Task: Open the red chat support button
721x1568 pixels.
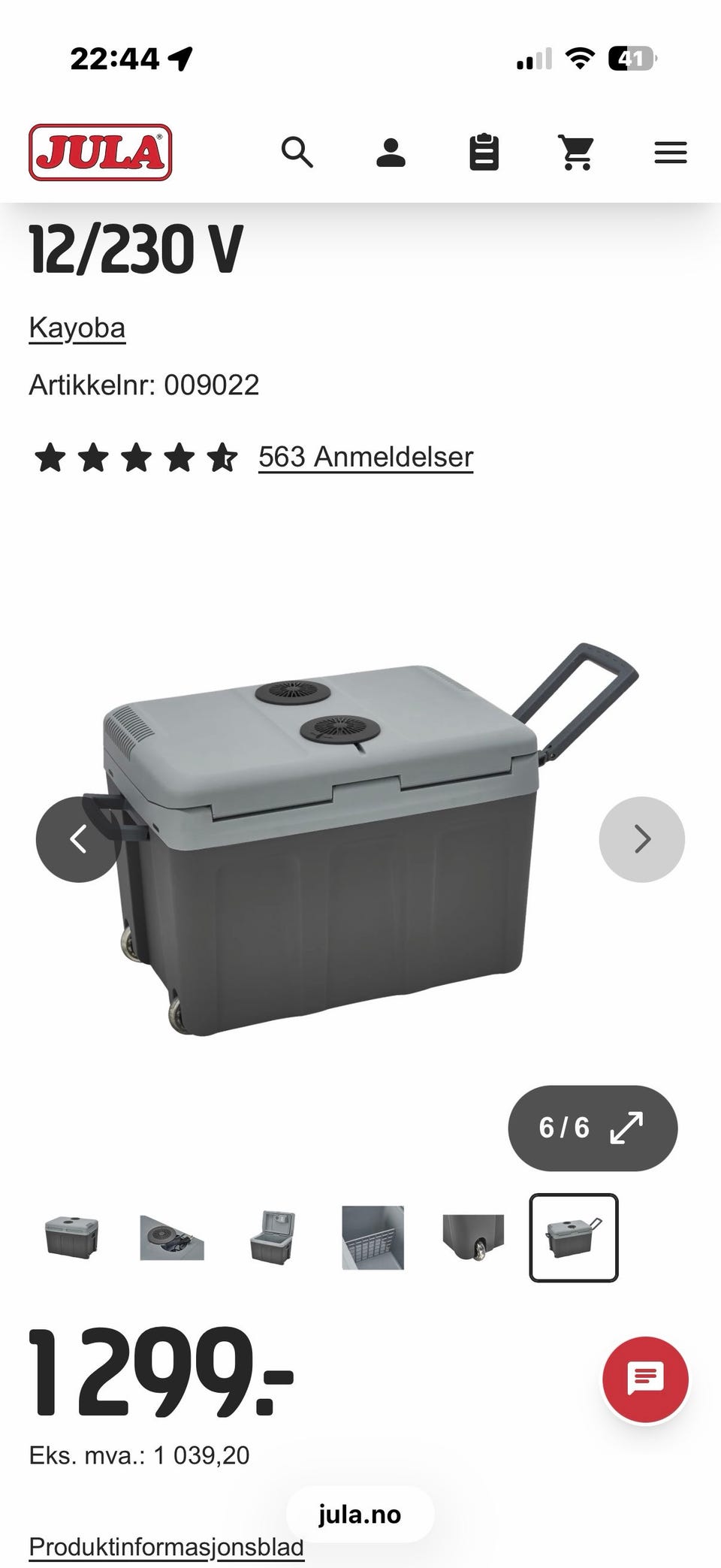Action: click(645, 1379)
